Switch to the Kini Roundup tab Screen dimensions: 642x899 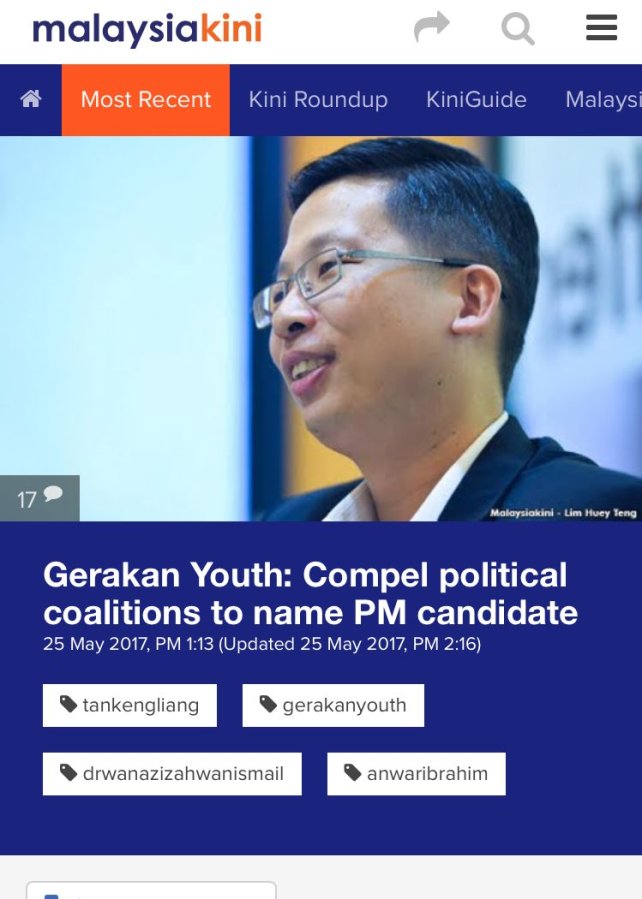(x=318, y=100)
